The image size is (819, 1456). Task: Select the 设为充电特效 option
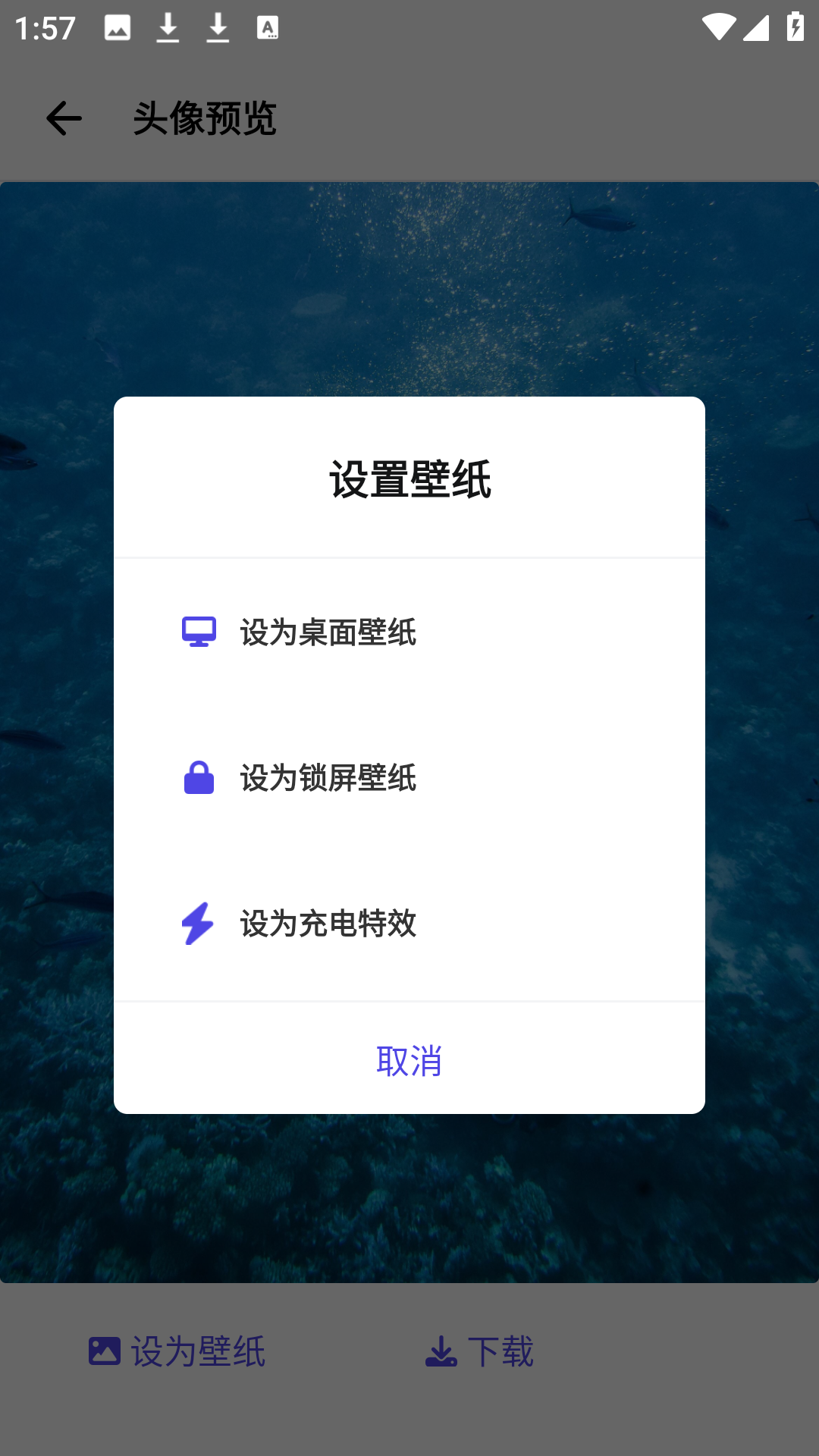327,924
